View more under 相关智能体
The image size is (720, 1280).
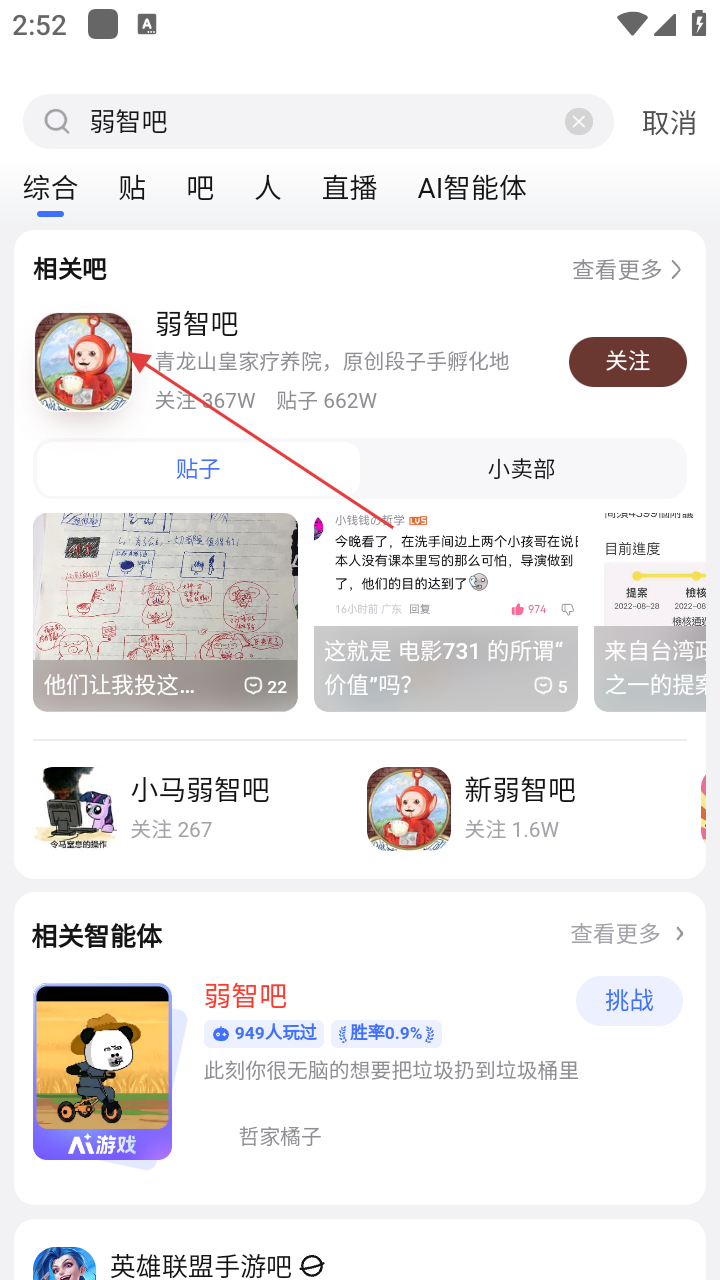point(627,934)
